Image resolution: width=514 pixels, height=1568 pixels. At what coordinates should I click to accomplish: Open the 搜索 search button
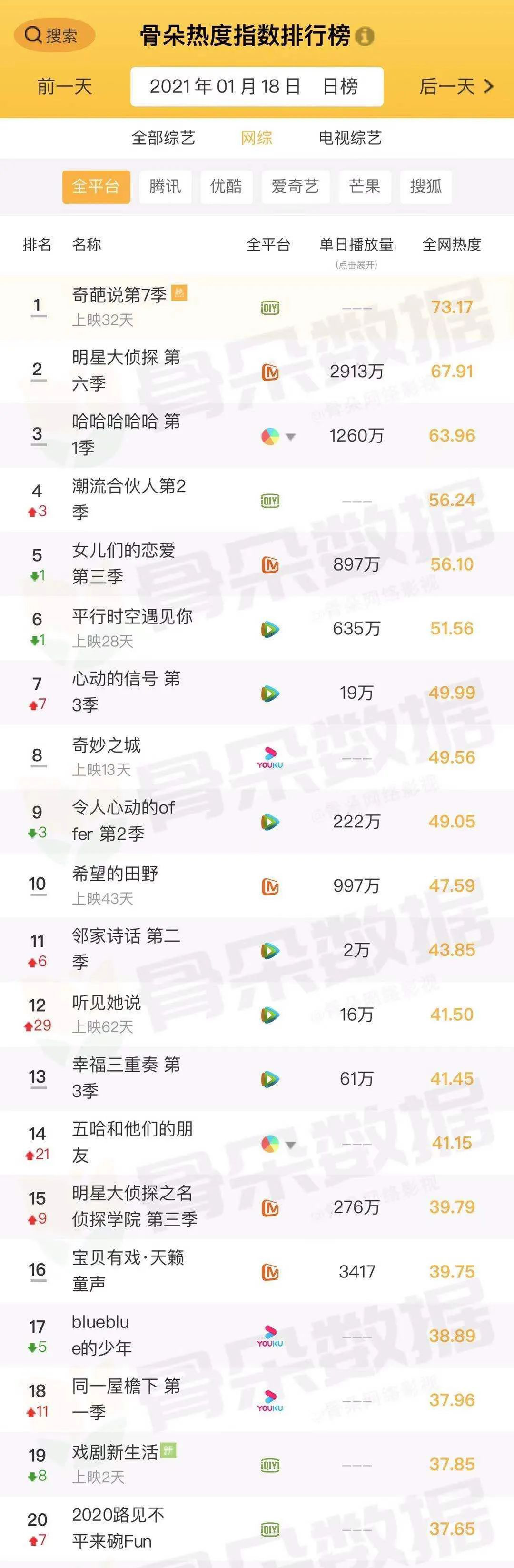coord(53,36)
